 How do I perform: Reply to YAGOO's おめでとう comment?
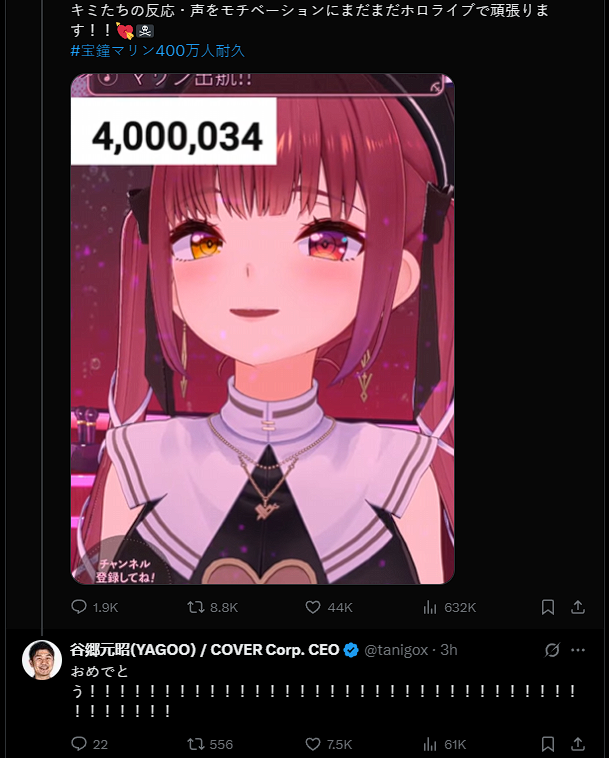[x=80, y=744]
